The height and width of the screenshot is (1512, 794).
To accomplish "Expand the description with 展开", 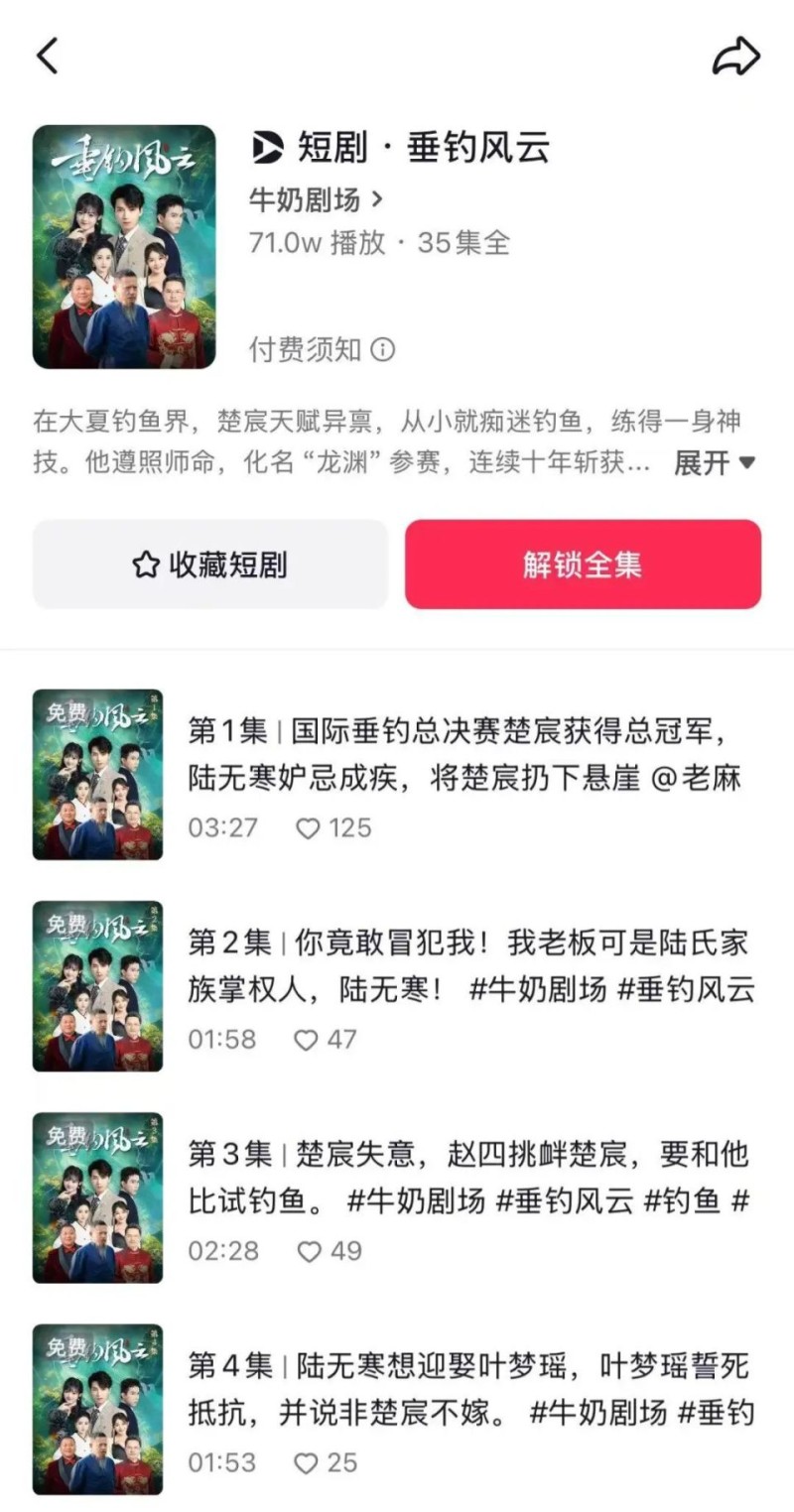I will 715,462.
